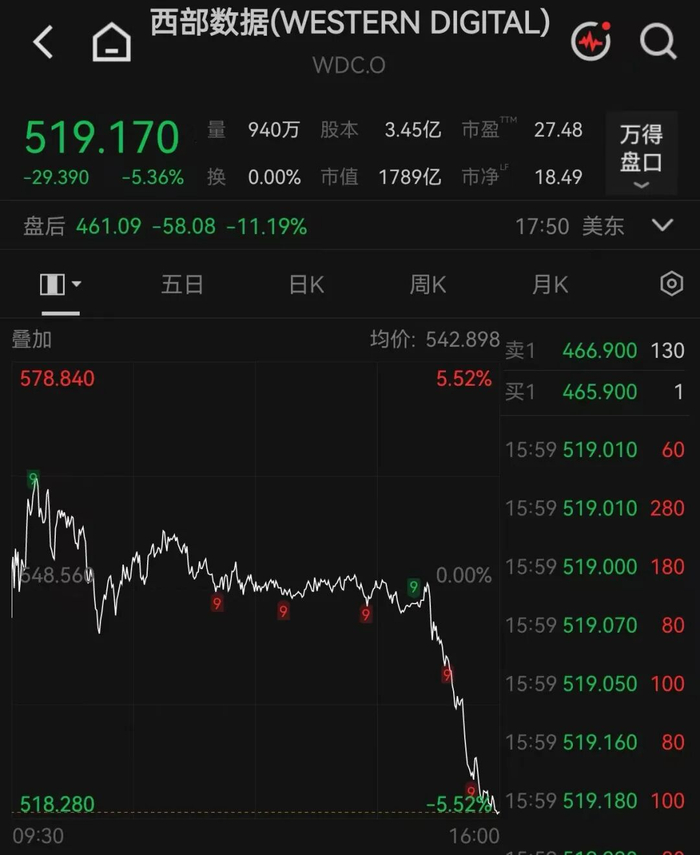This screenshot has width=700, height=855.
Task: Expand the 盘后 after-hours row chevron
Action: click(x=662, y=225)
